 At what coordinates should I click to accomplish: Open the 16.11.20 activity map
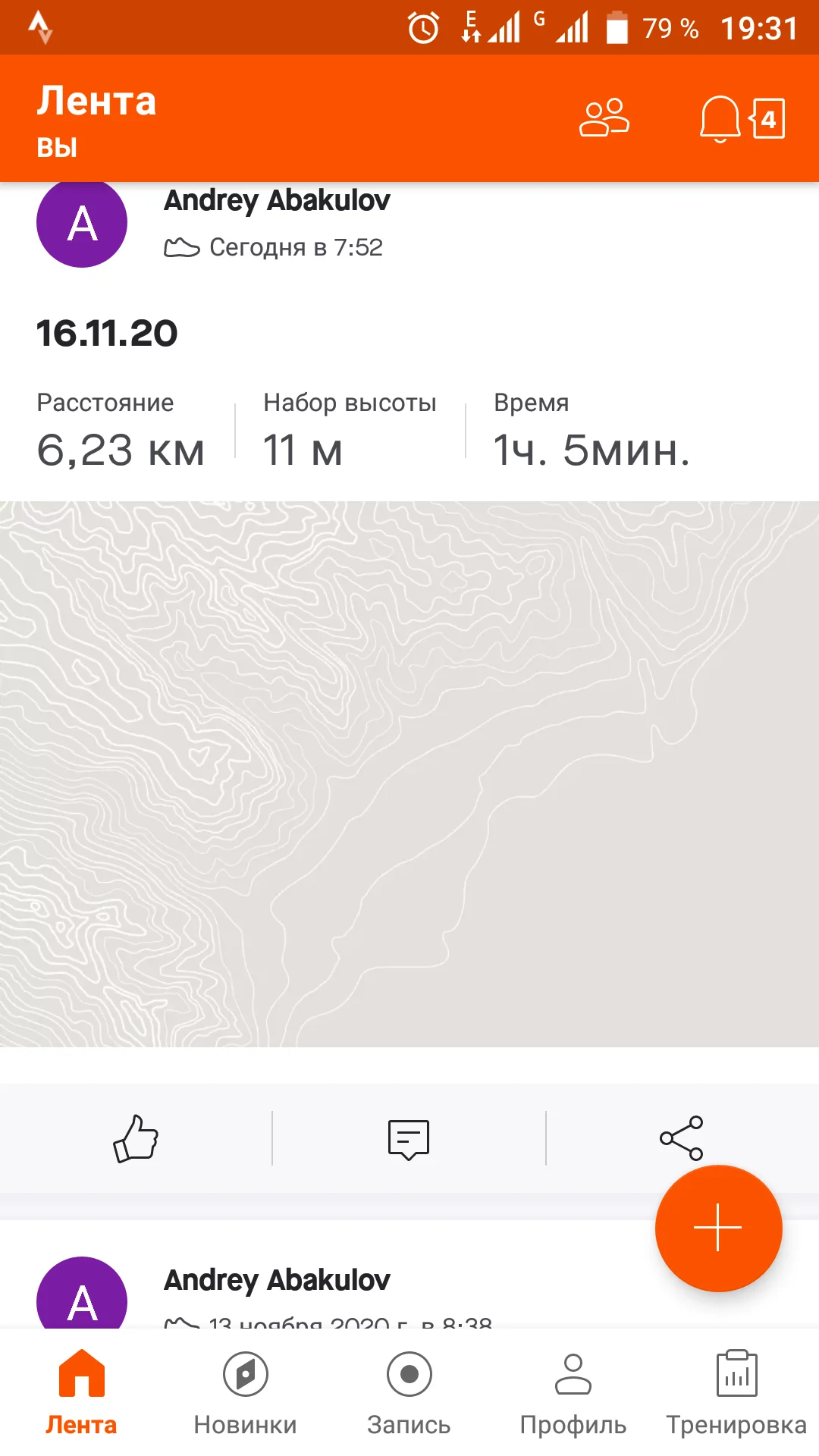click(409, 773)
